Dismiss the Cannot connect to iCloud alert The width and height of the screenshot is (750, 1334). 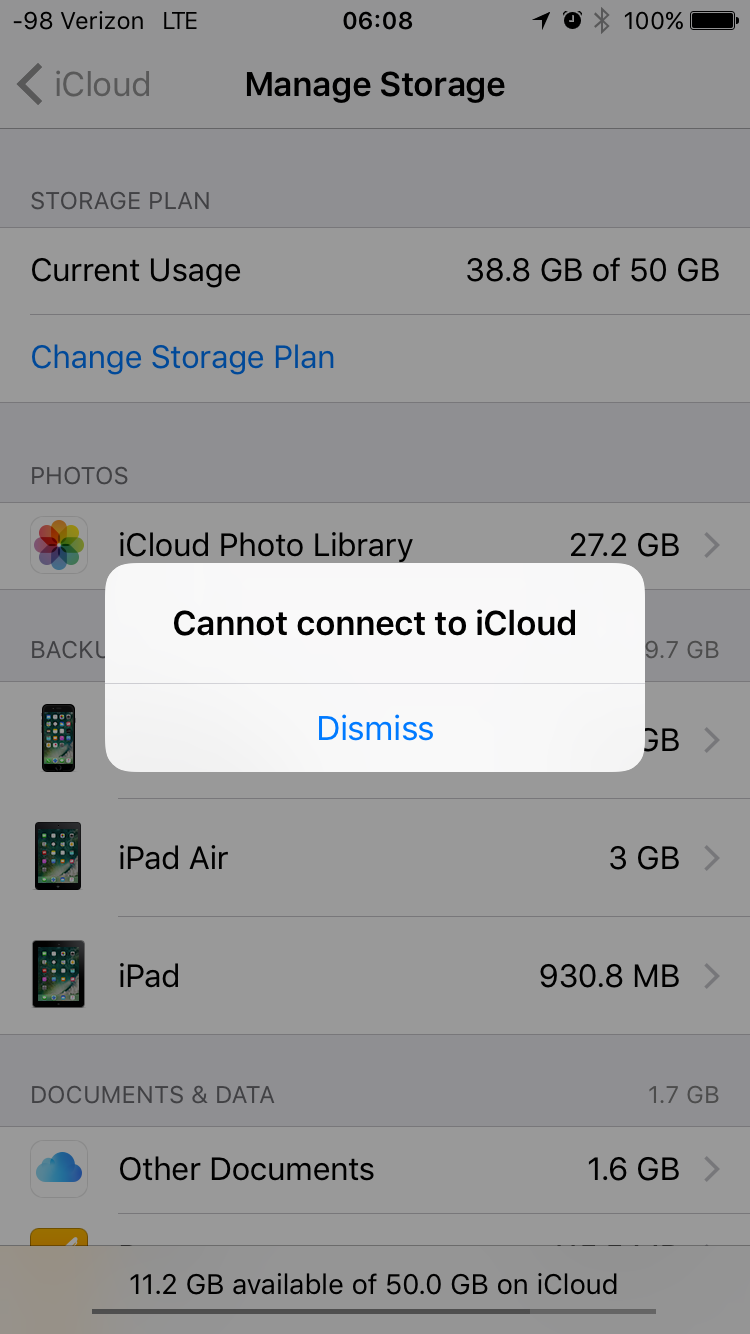coord(375,728)
